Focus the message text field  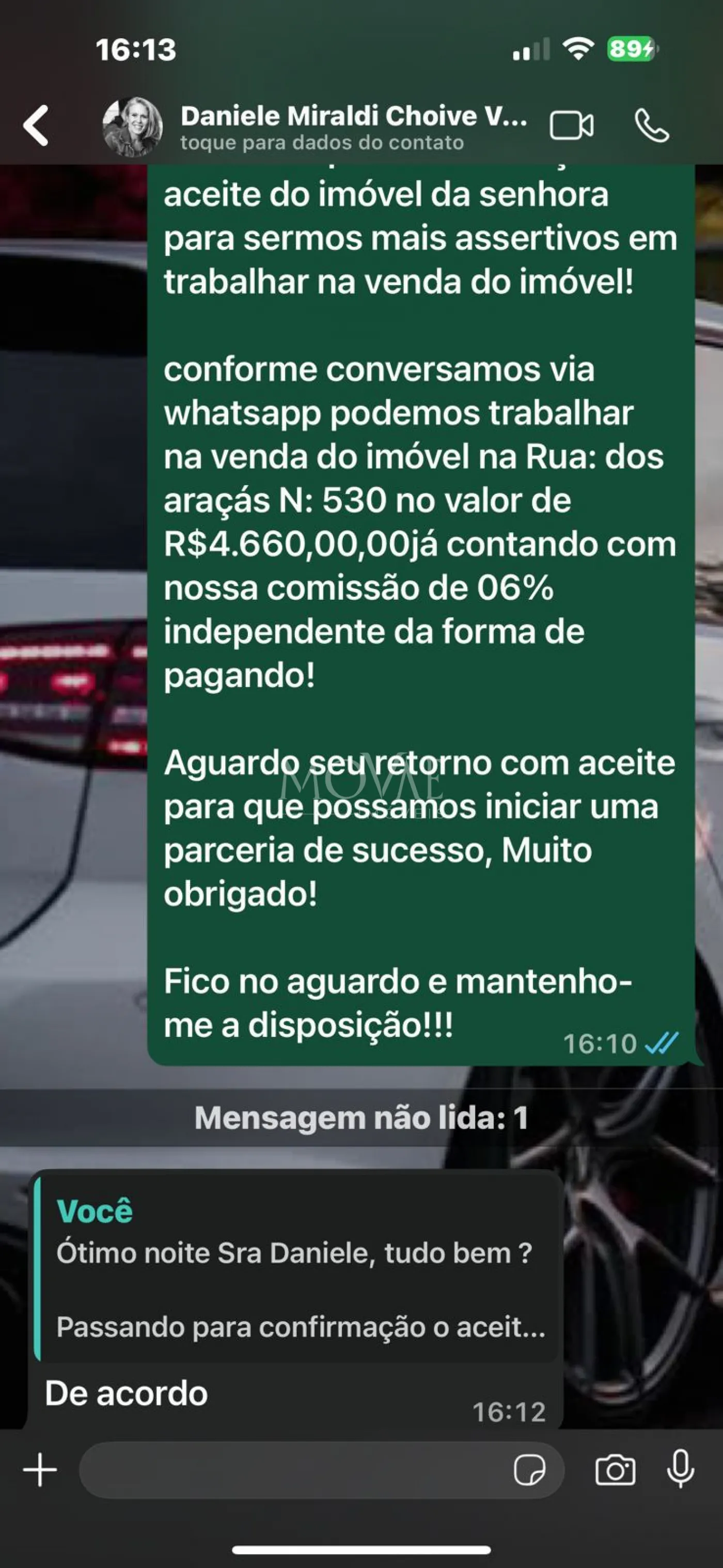[292, 1470]
